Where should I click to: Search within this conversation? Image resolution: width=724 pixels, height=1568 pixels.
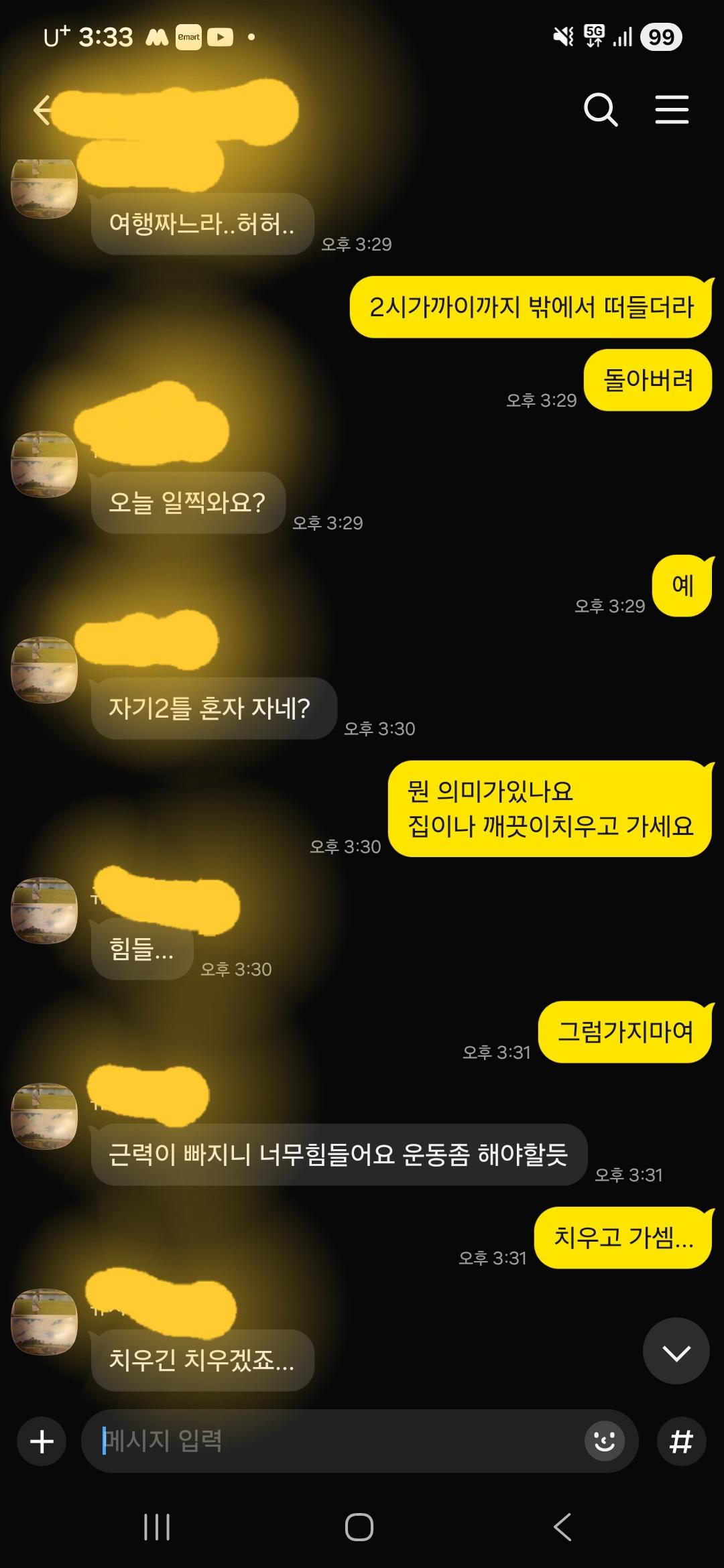click(600, 110)
